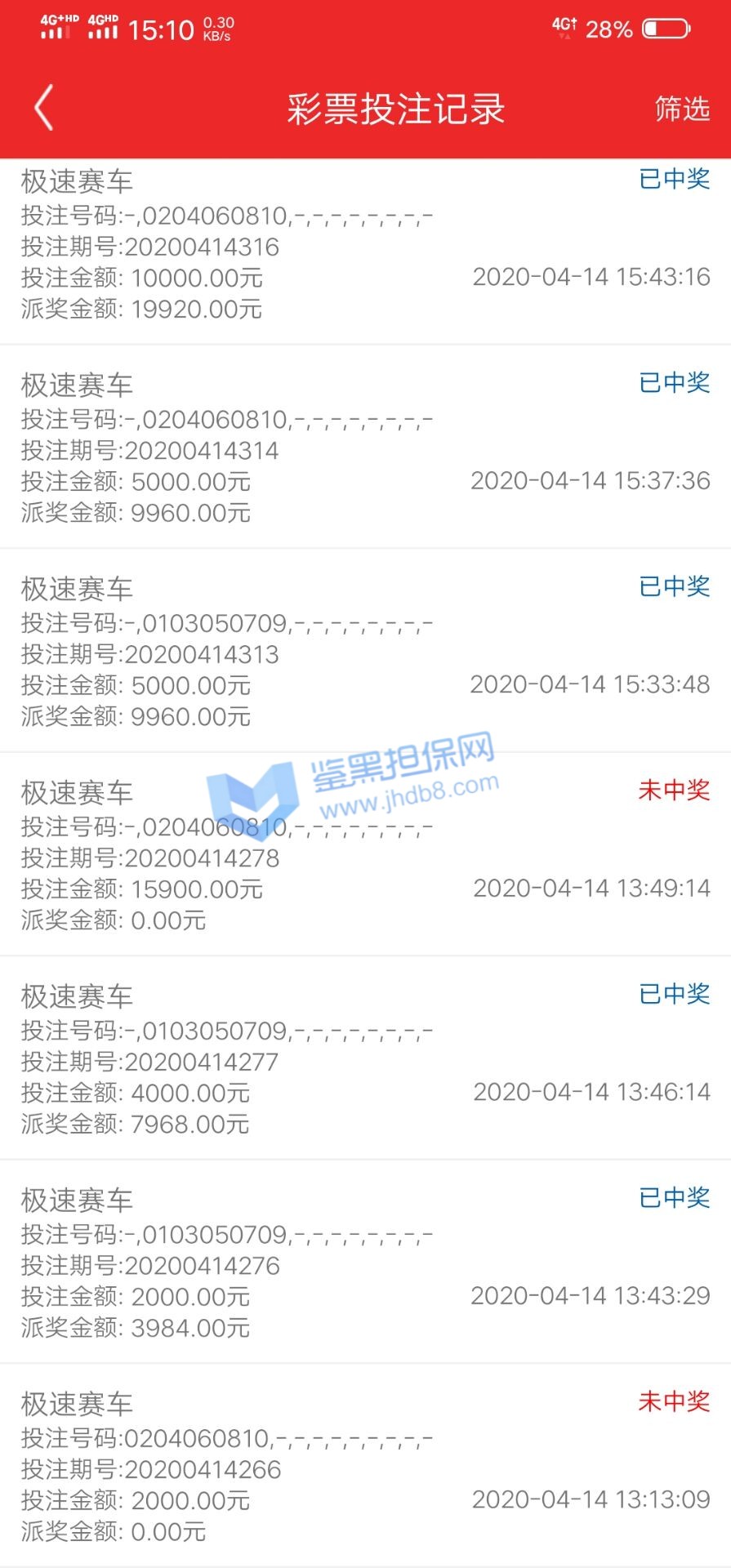View the record for period 20200414314
The width and height of the screenshot is (731, 1568).
click(365, 450)
